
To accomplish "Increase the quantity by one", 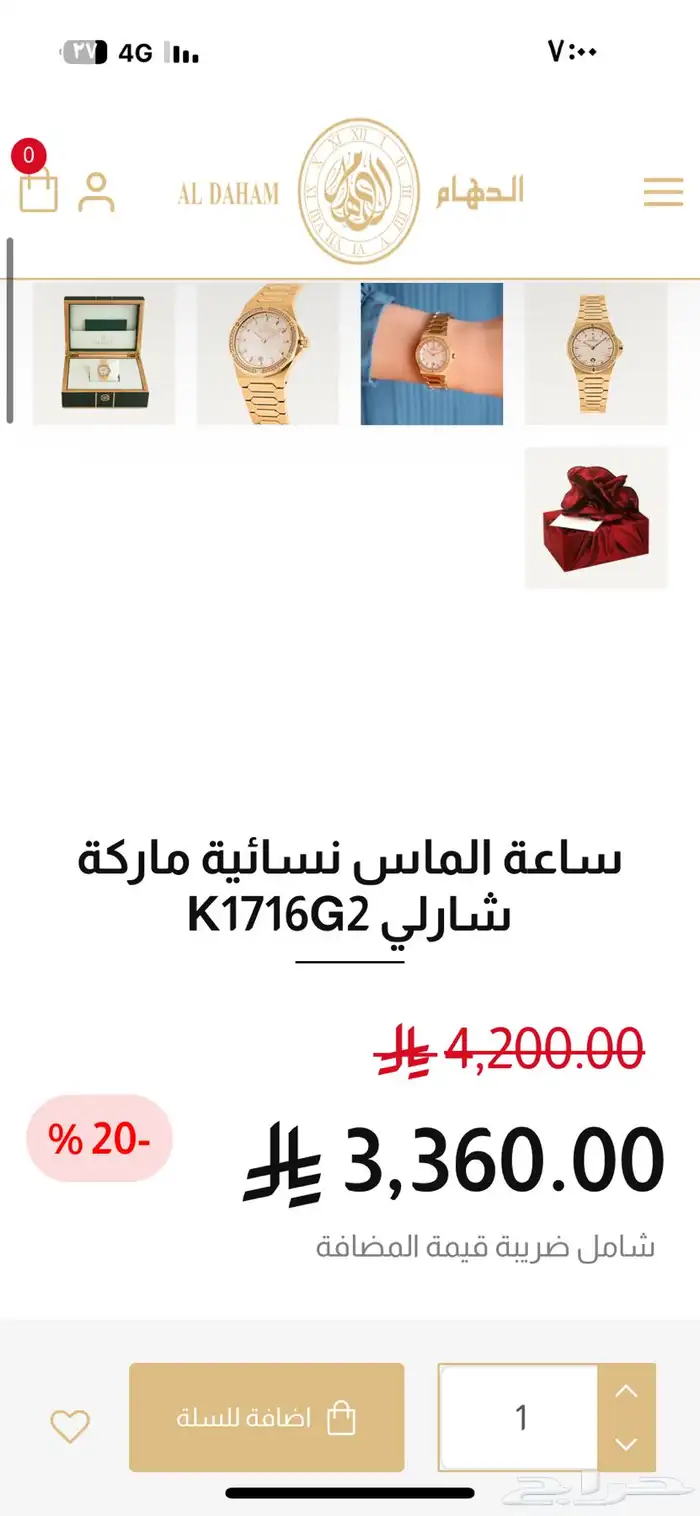I will point(626,1391).
